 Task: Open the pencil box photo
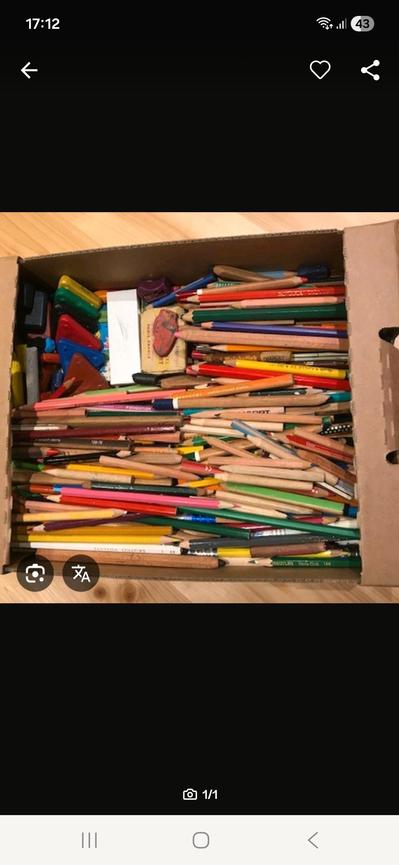click(x=199, y=407)
